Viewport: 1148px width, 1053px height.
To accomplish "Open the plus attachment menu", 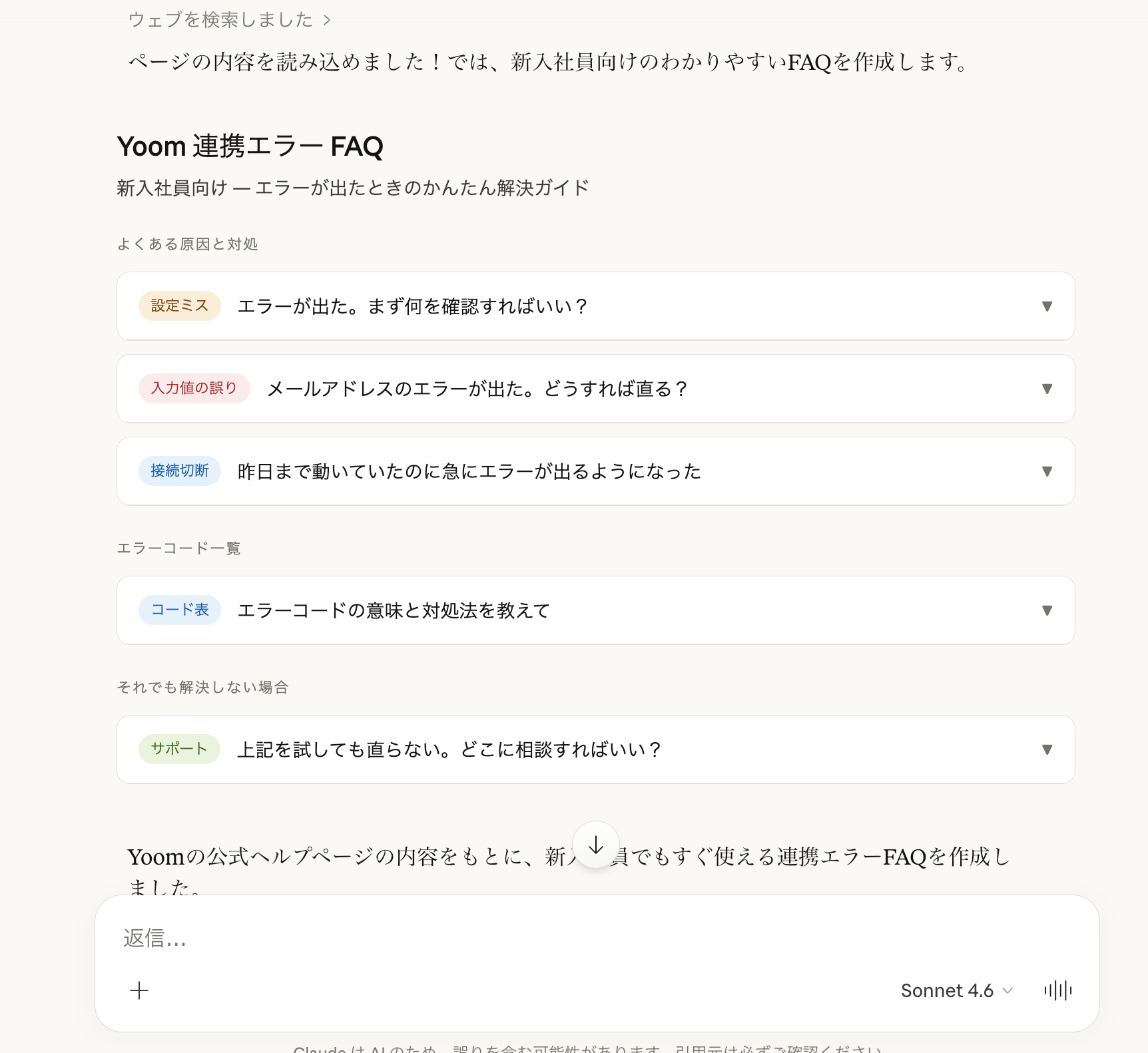I will pos(139,990).
